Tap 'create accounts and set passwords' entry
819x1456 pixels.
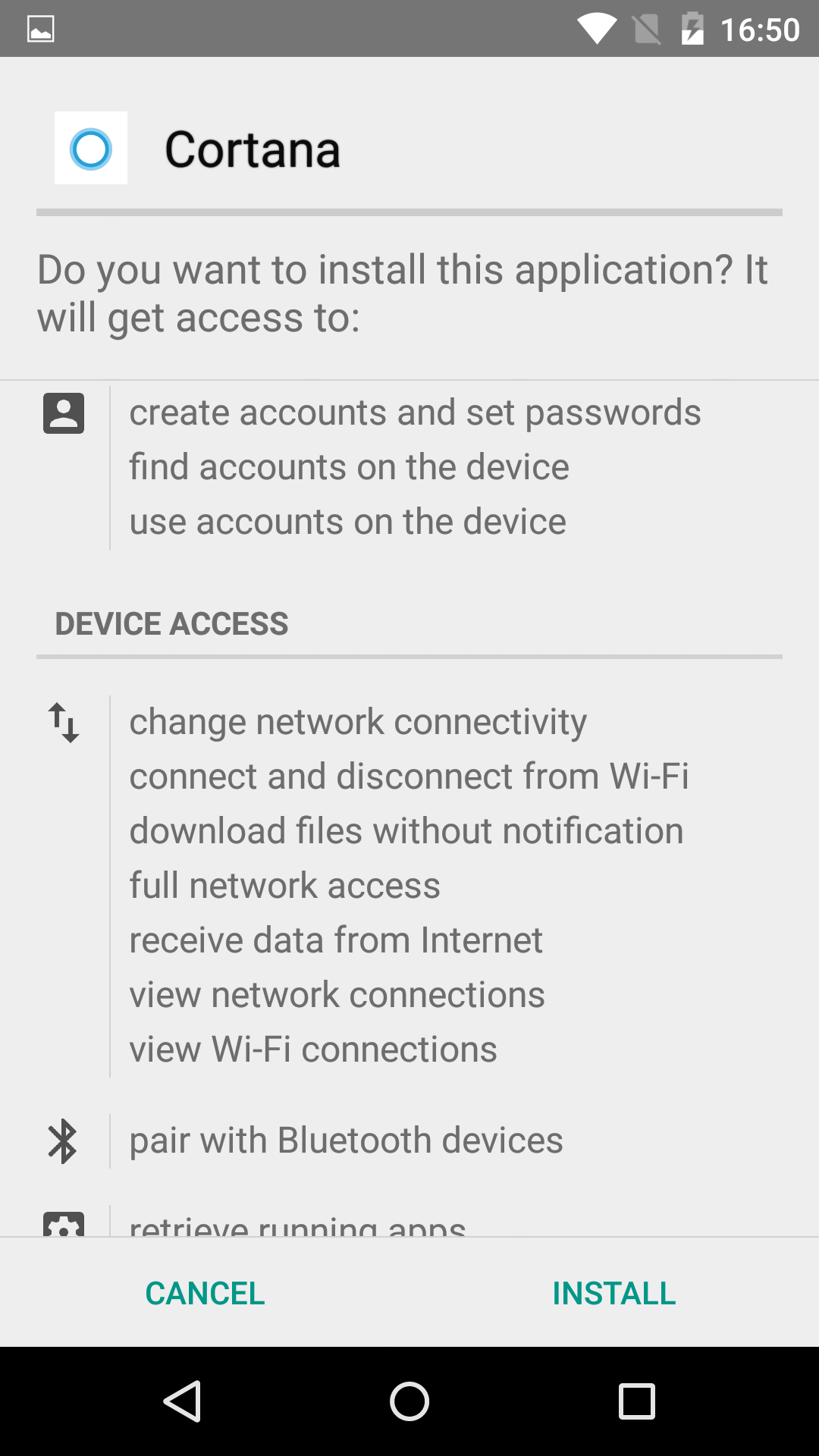click(416, 412)
